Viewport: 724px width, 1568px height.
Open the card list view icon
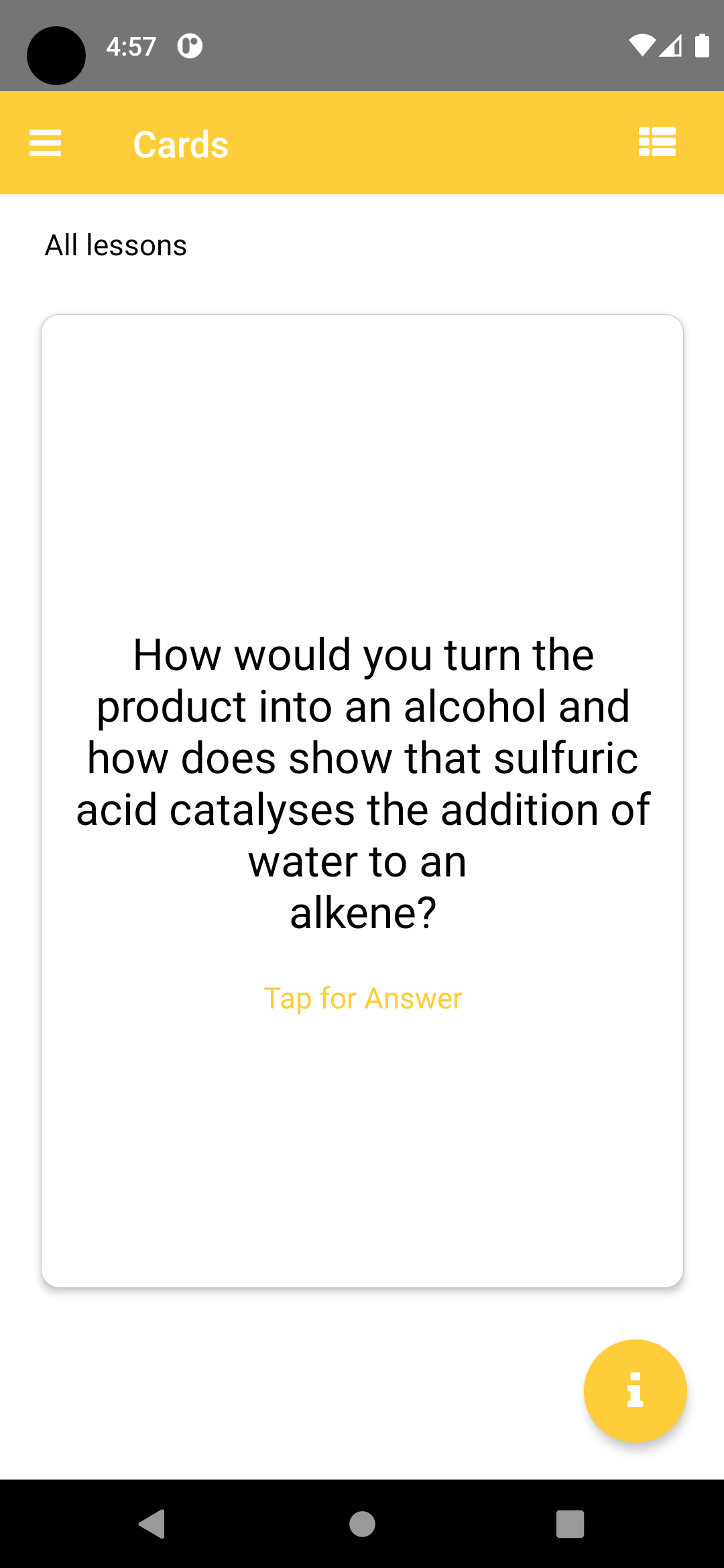657,142
